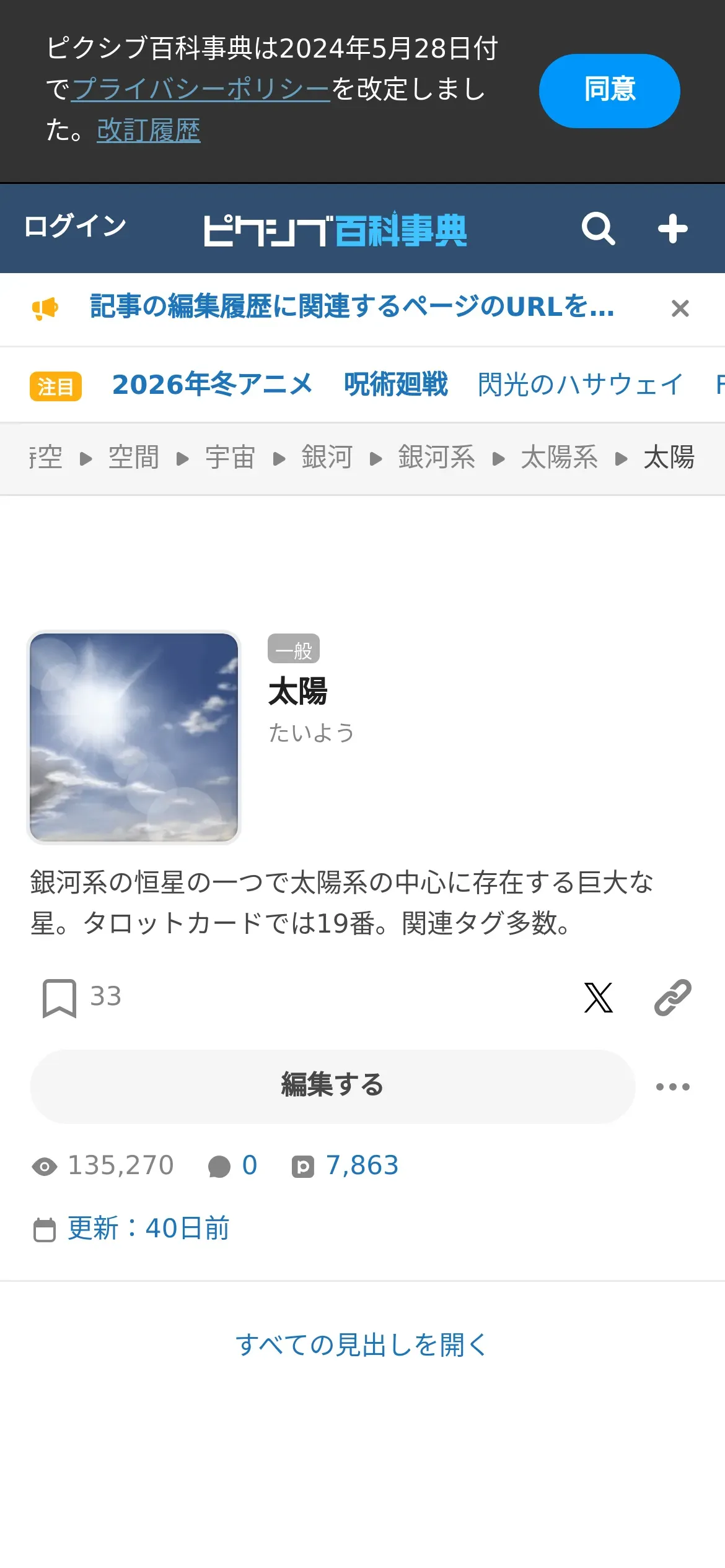Tap ログイン to sign in

tap(75, 226)
